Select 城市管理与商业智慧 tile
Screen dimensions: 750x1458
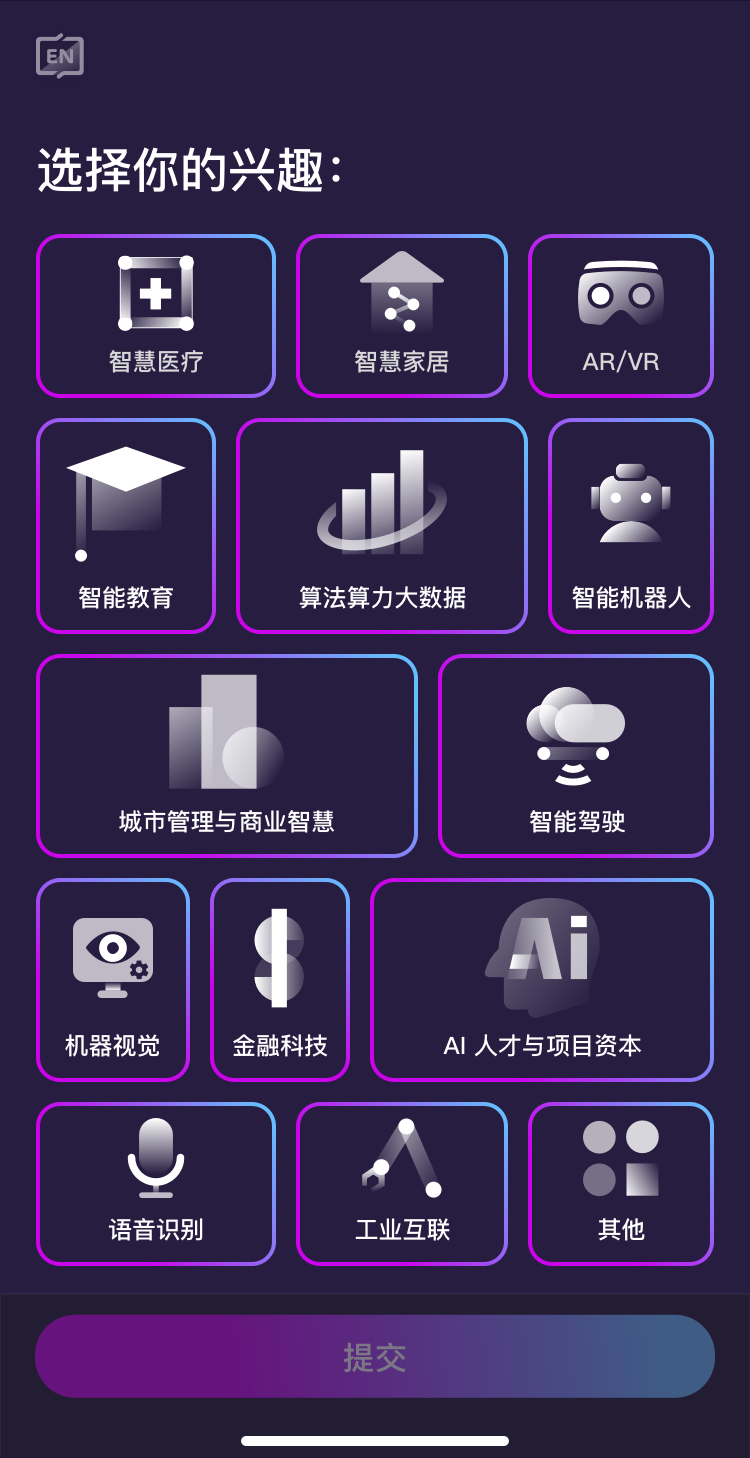[227, 756]
